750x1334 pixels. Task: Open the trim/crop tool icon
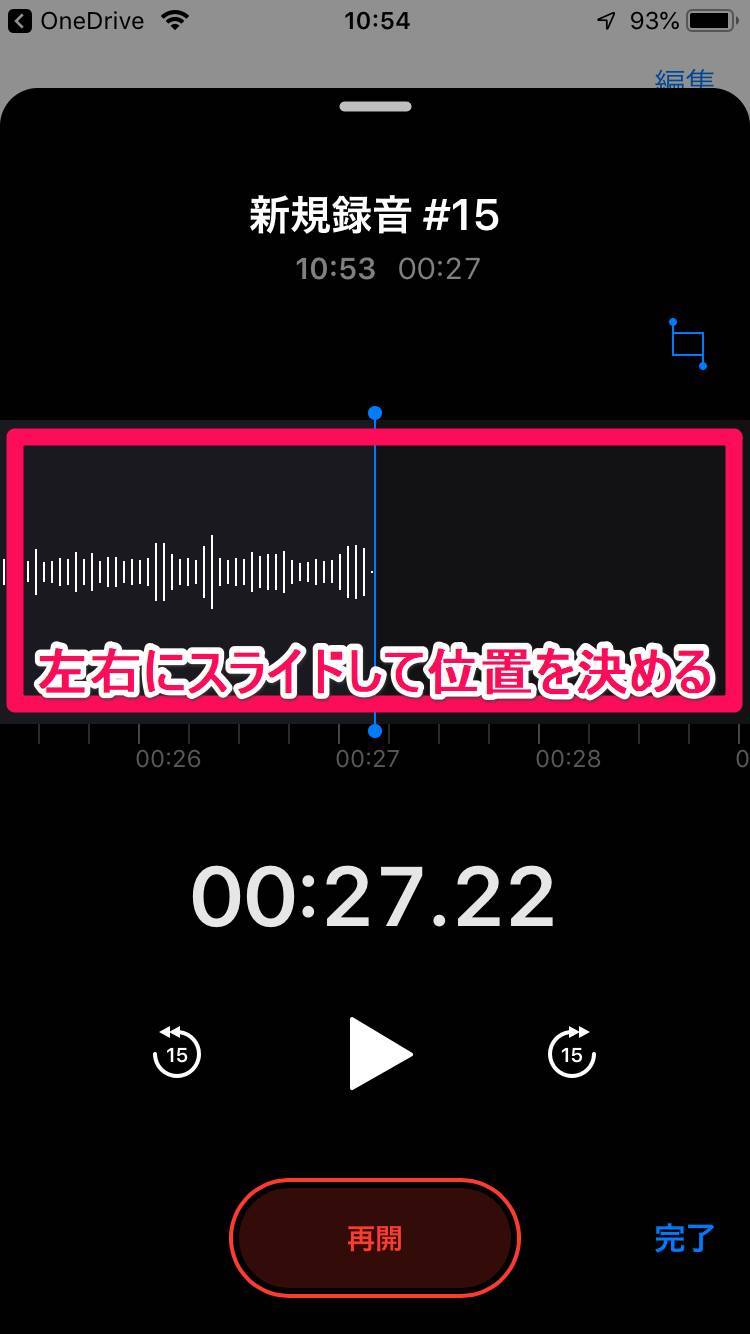coord(688,344)
